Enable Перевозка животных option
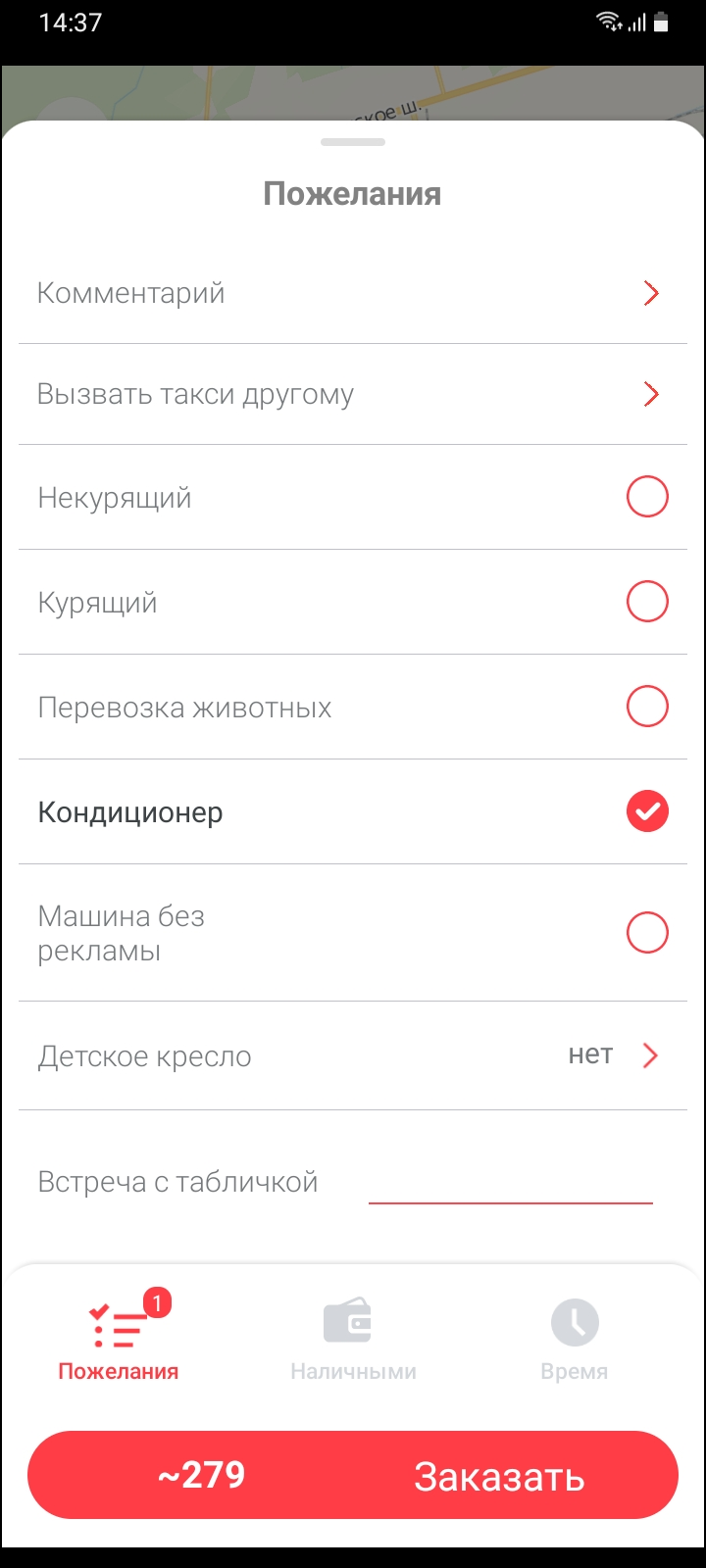The width and height of the screenshot is (706, 1568). (646, 706)
